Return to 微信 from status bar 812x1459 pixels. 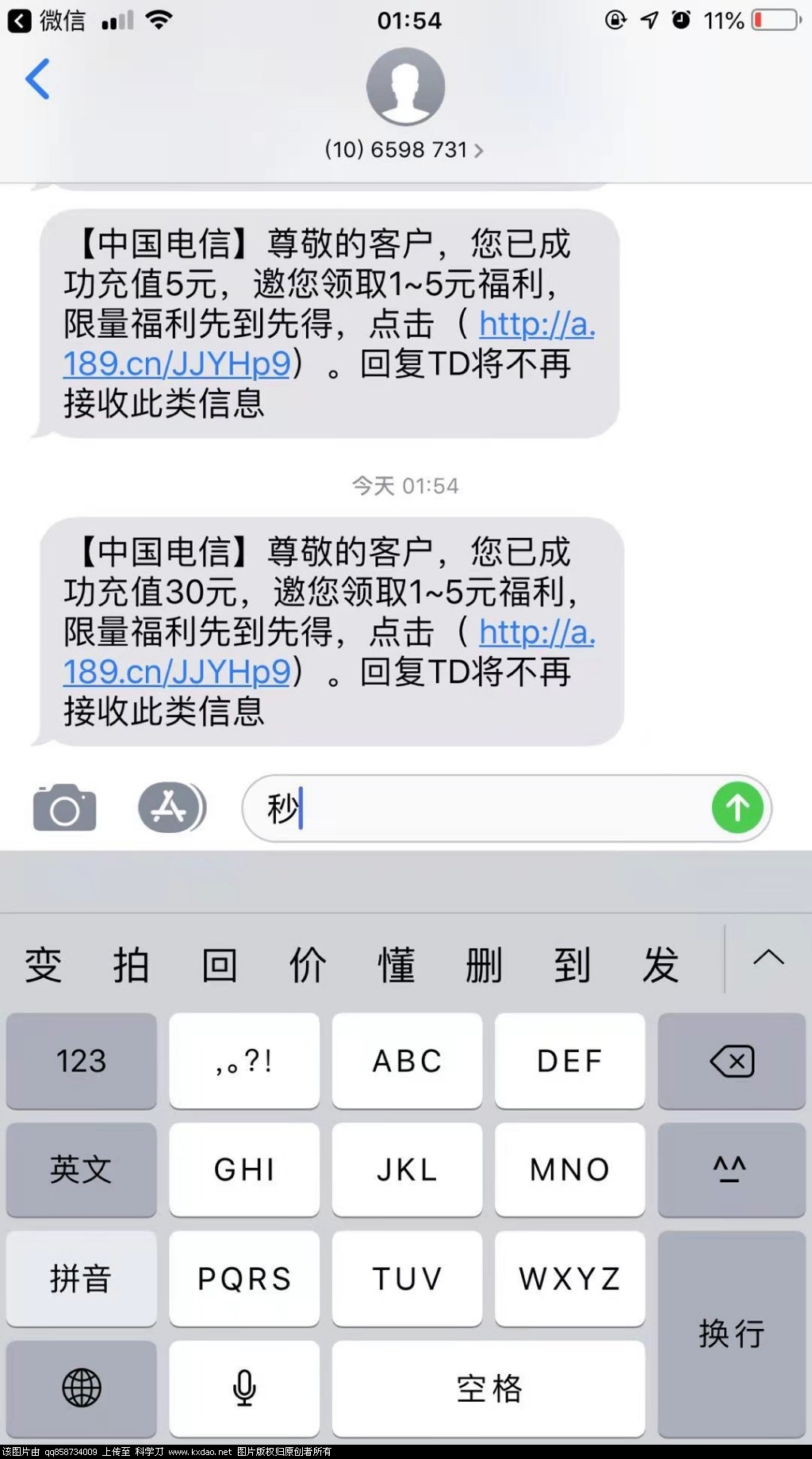click(x=48, y=21)
